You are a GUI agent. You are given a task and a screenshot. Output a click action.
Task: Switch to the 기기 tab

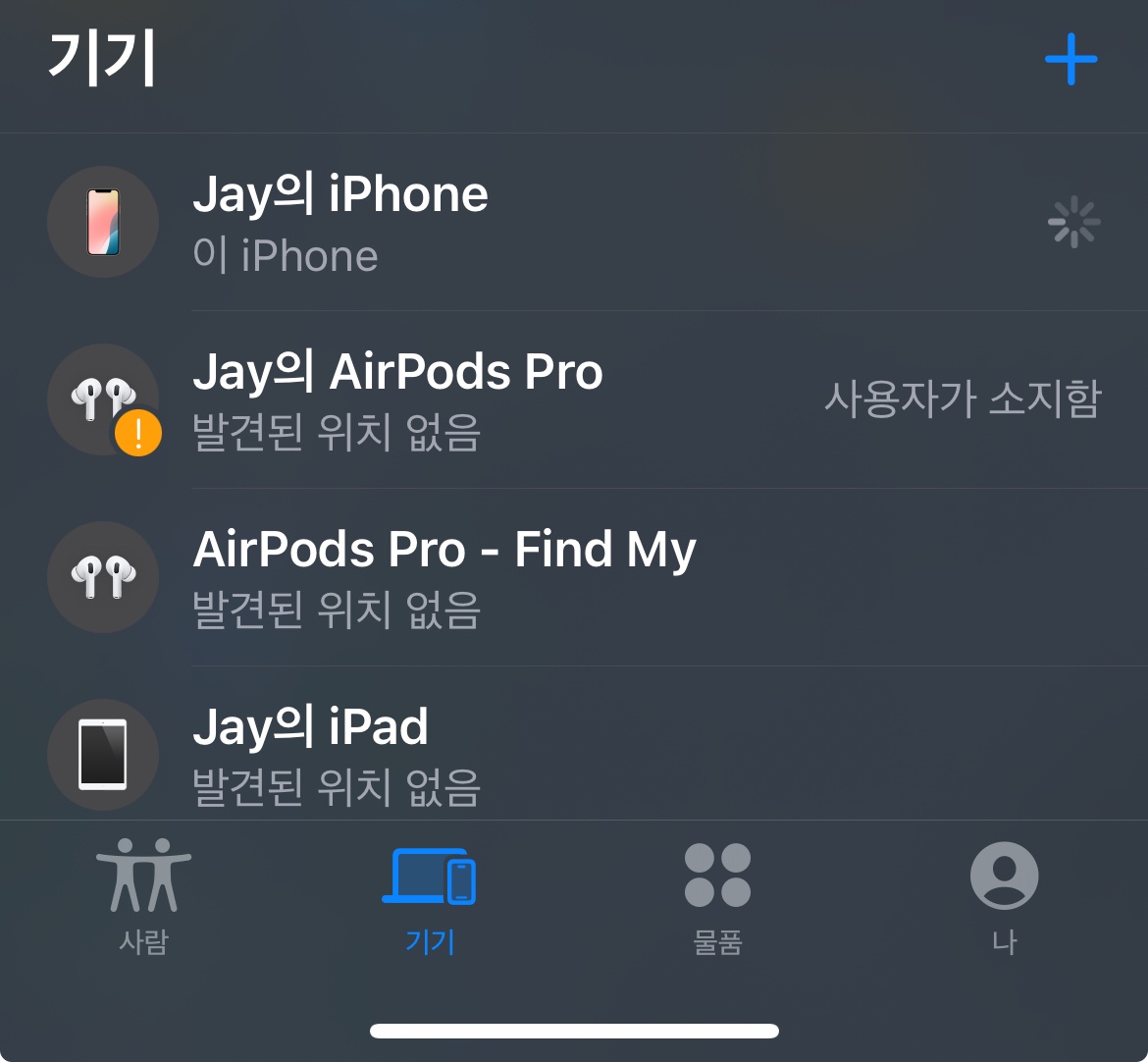[x=430, y=896]
